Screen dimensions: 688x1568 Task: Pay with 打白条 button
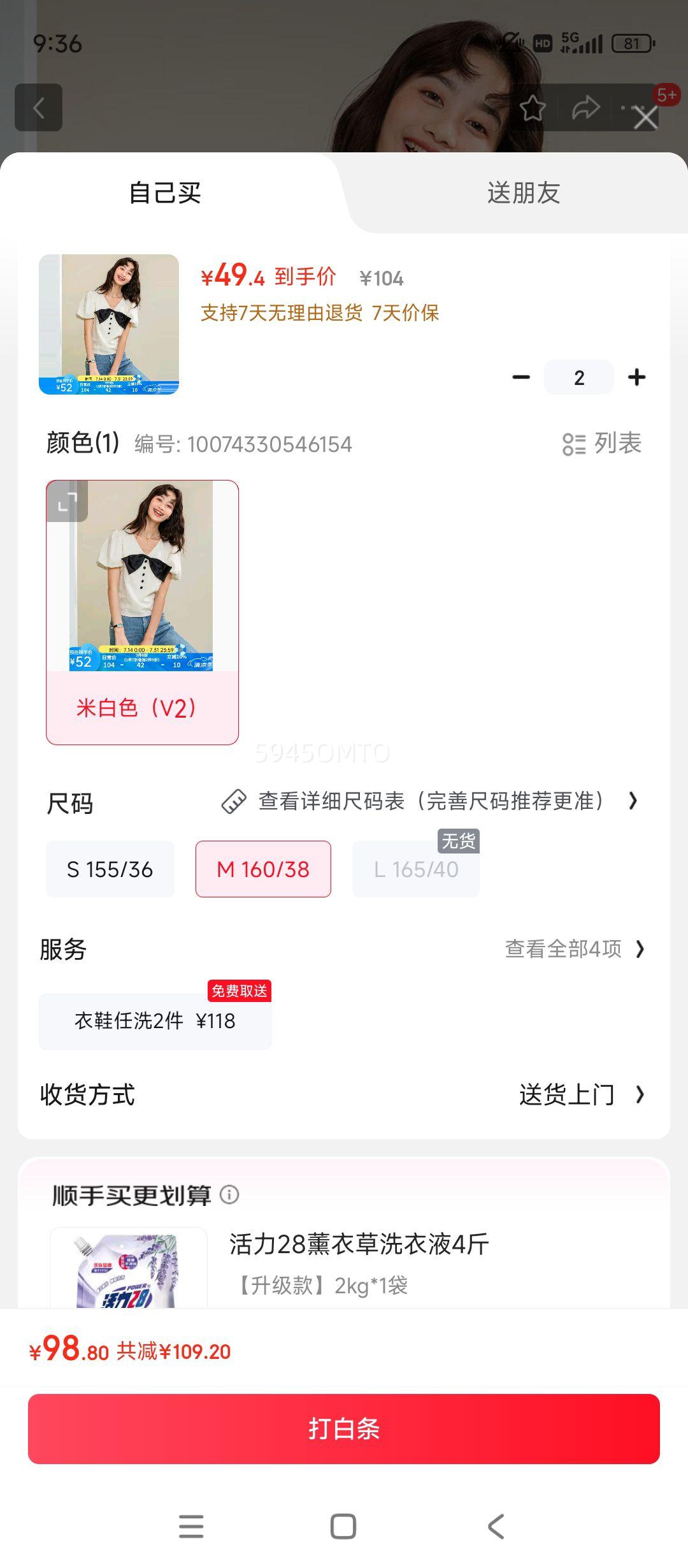[x=344, y=1428]
